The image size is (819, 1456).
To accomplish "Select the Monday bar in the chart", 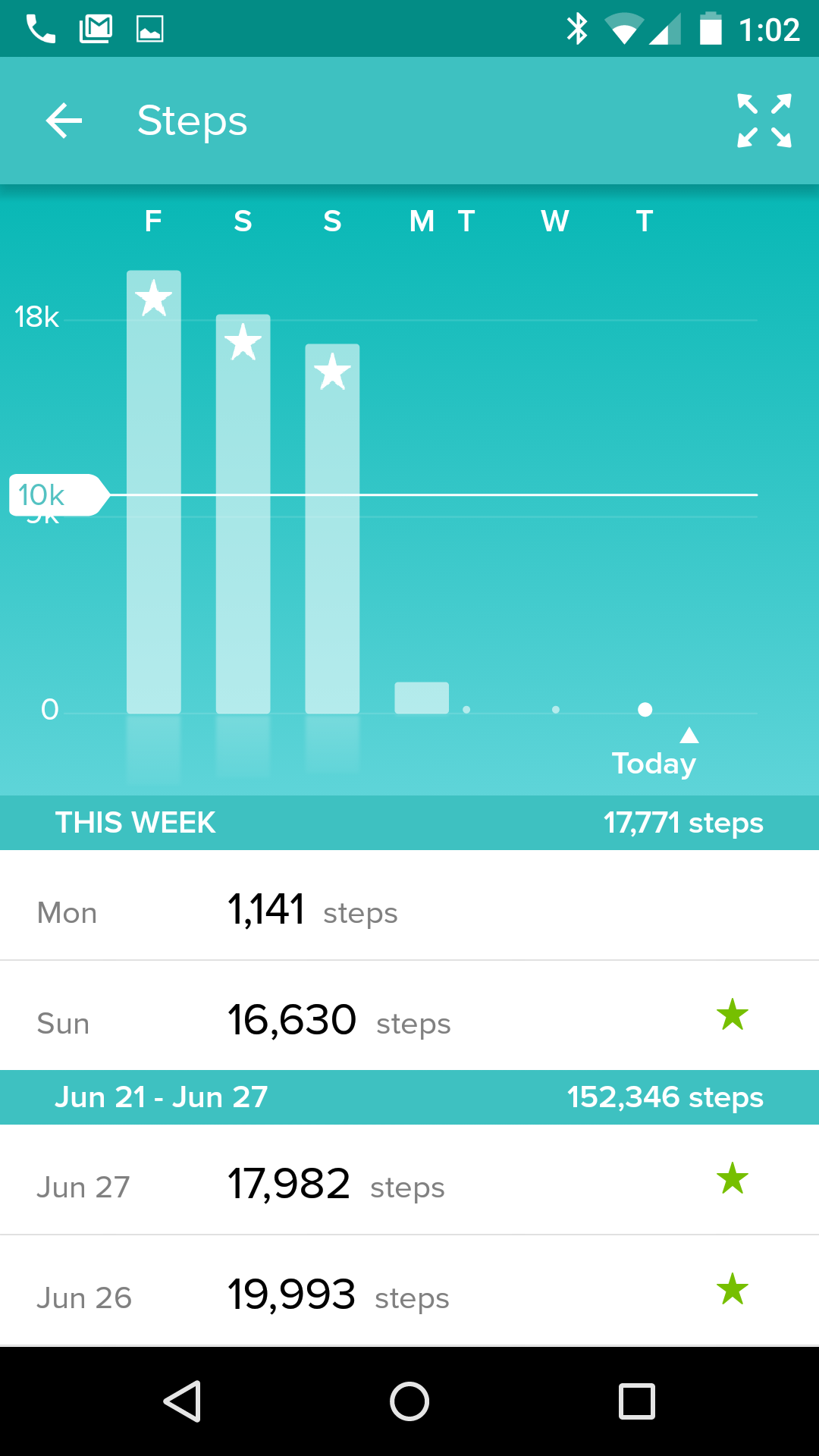I will click(422, 698).
